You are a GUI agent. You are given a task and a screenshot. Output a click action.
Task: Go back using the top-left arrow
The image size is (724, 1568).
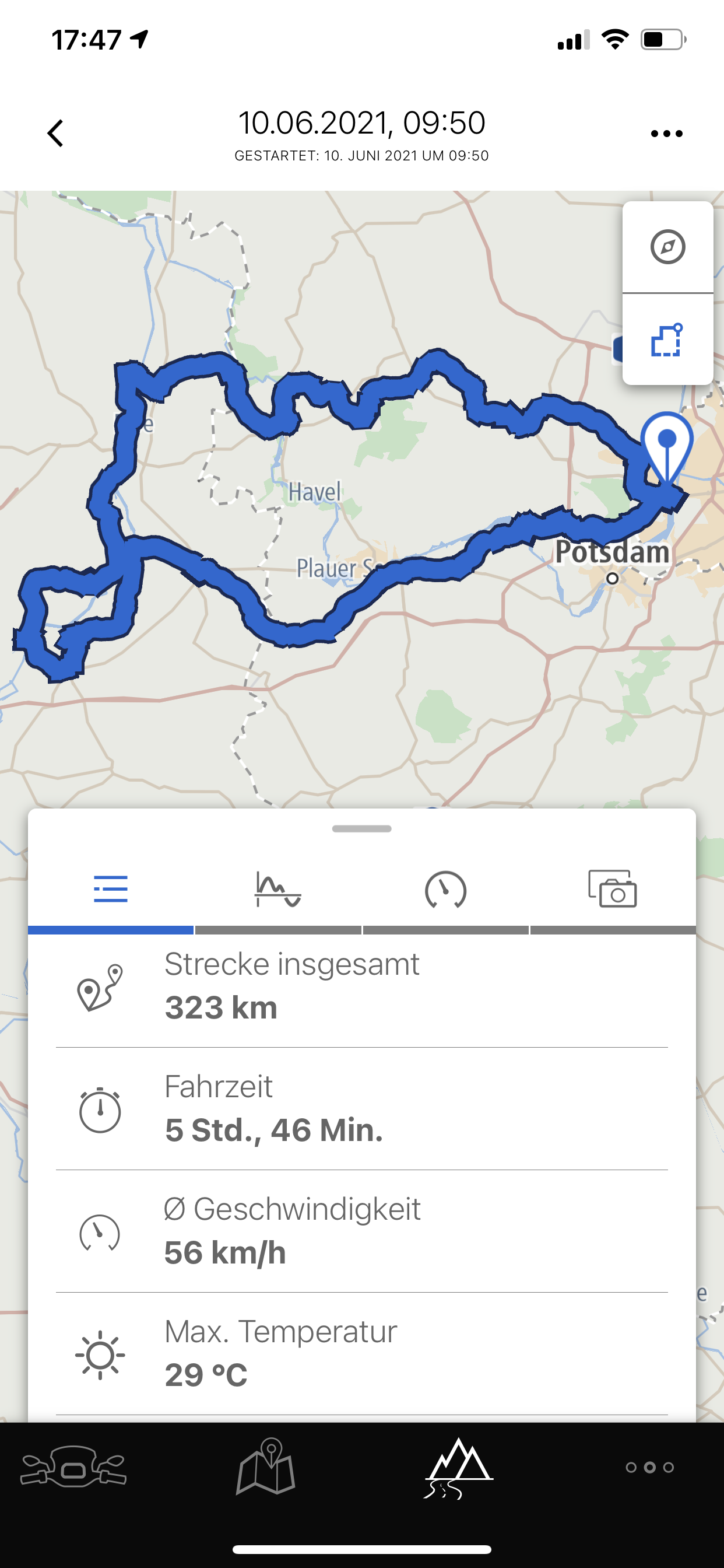[x=55, y=134]
